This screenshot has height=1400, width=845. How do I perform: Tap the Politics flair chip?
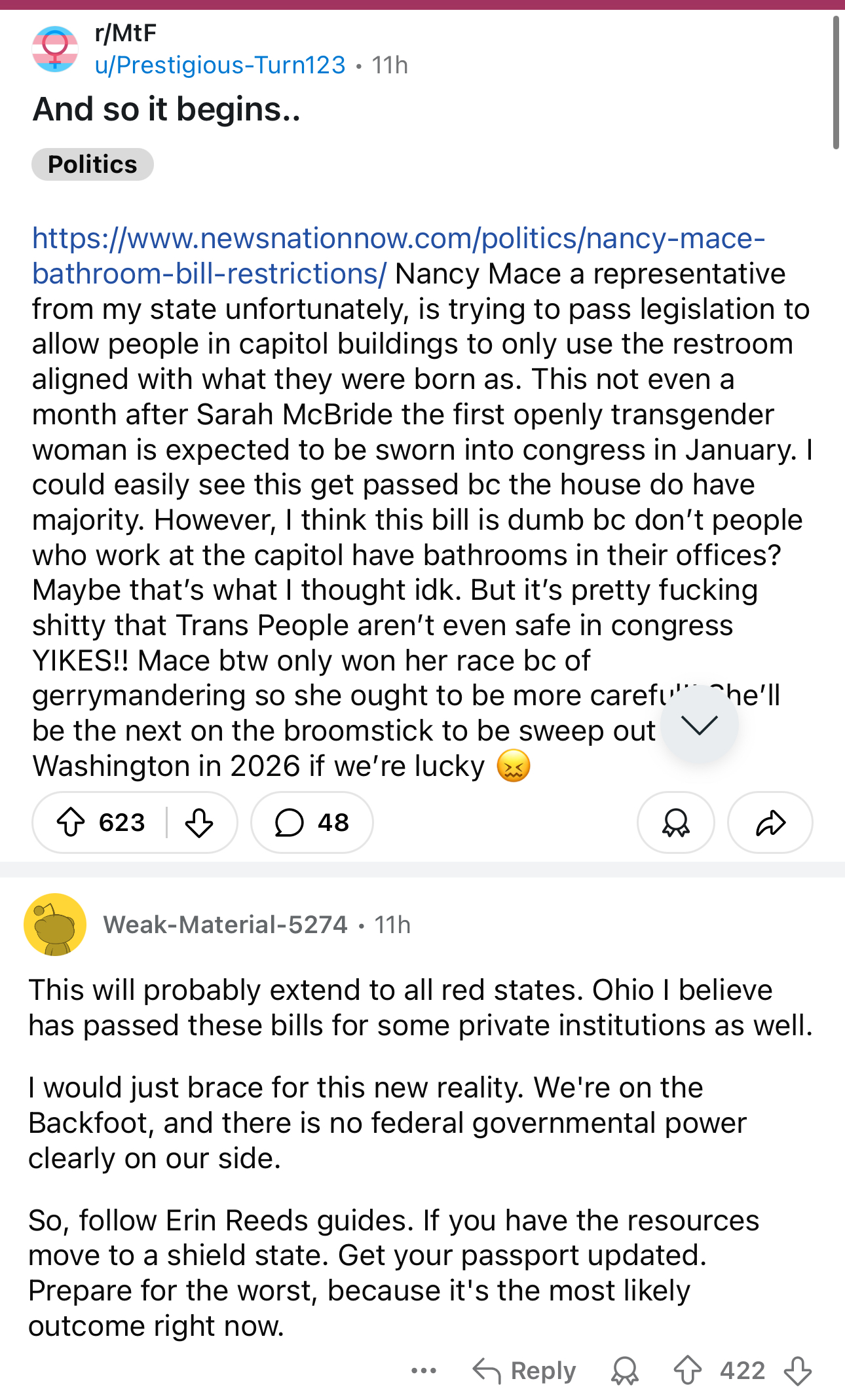click(x=92, y=164)
